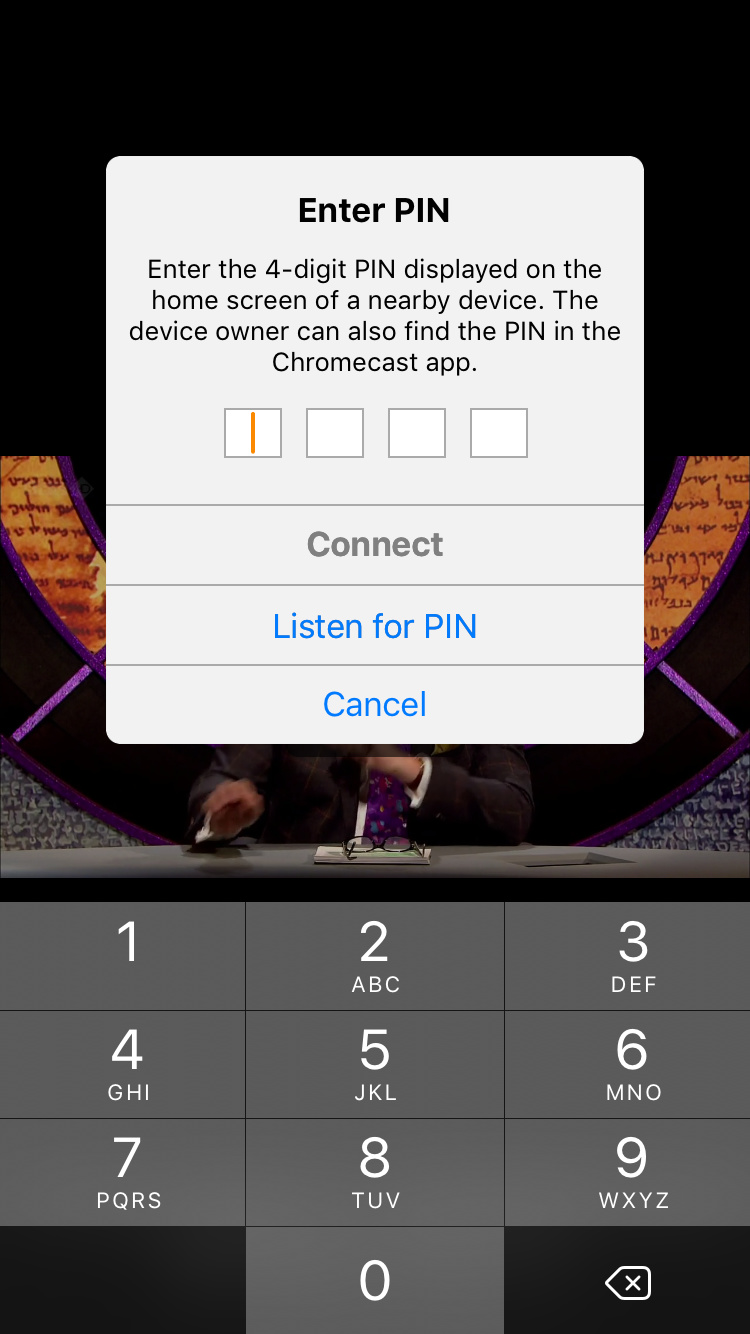Select the second PIN digit box
This screenshot has height=1334, width=750.
pos(335,433)
